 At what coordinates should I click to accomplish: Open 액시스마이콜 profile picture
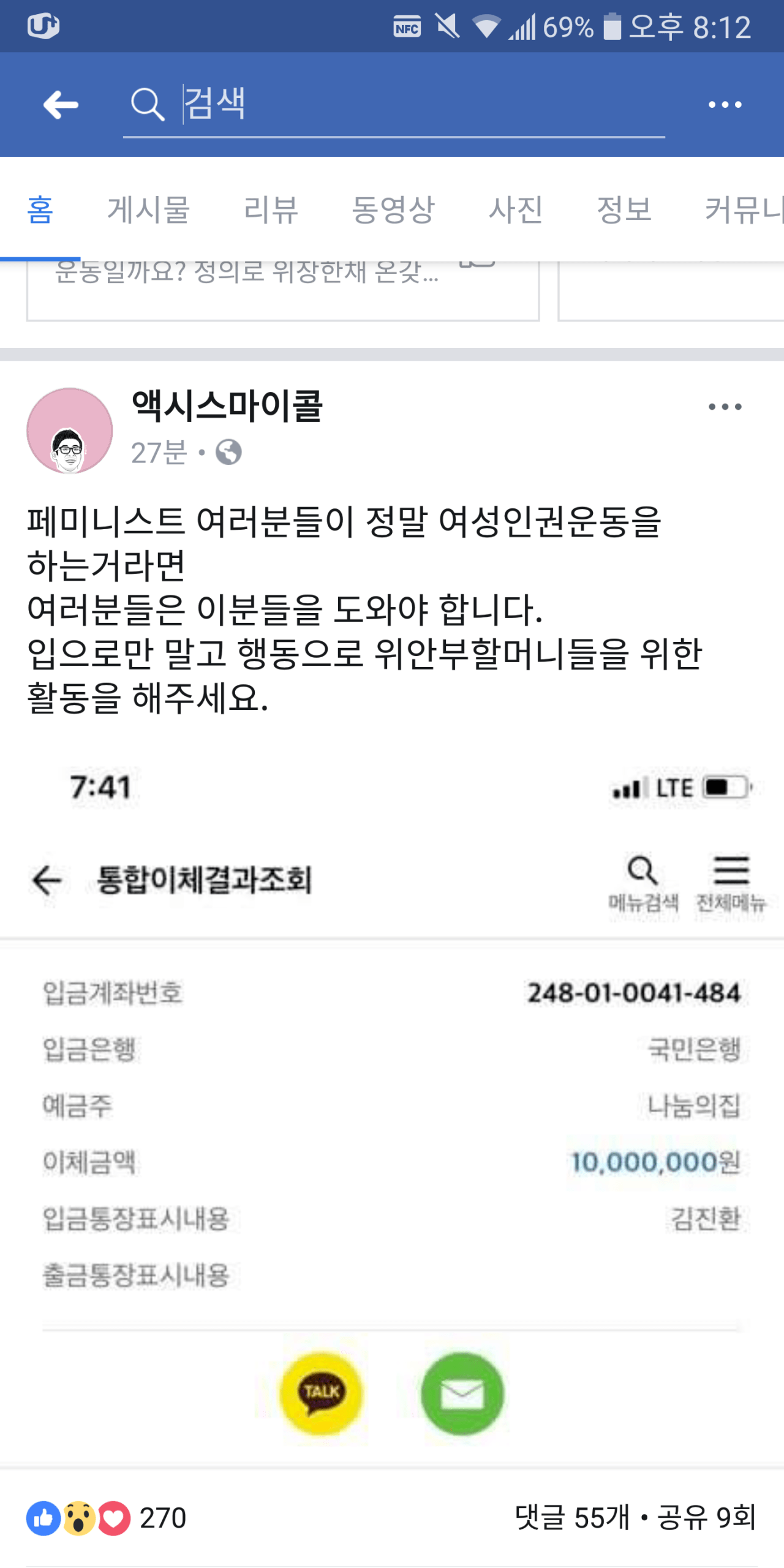tap(69, 430)
